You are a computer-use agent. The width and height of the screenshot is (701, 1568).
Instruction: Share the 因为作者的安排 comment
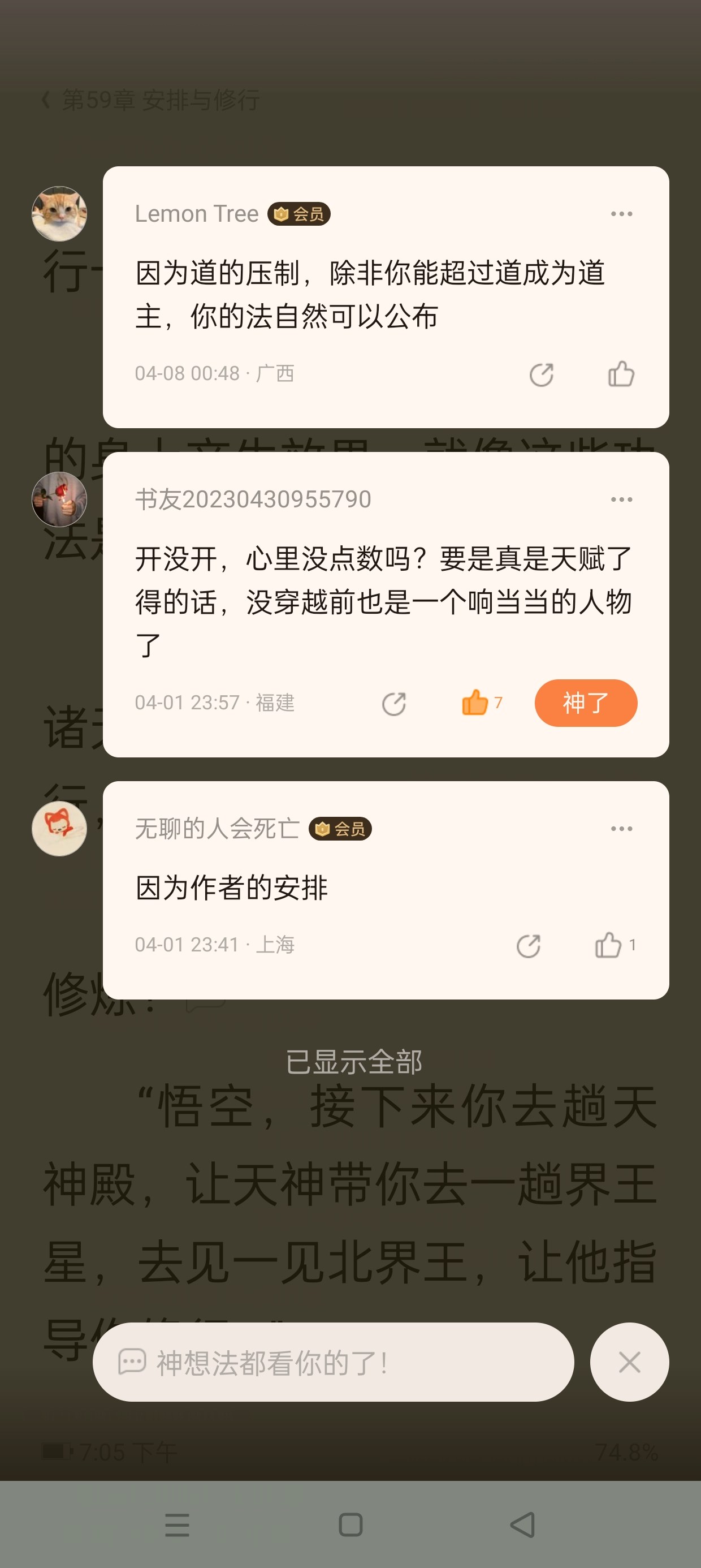pos(528,946)
